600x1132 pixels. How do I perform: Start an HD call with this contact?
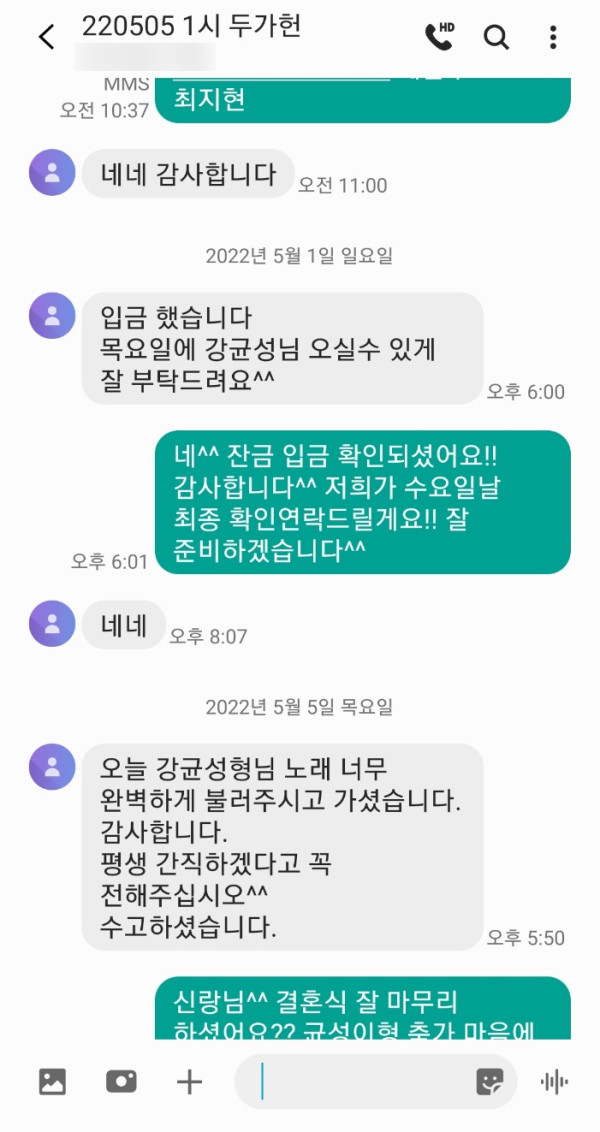pos(439,37)
